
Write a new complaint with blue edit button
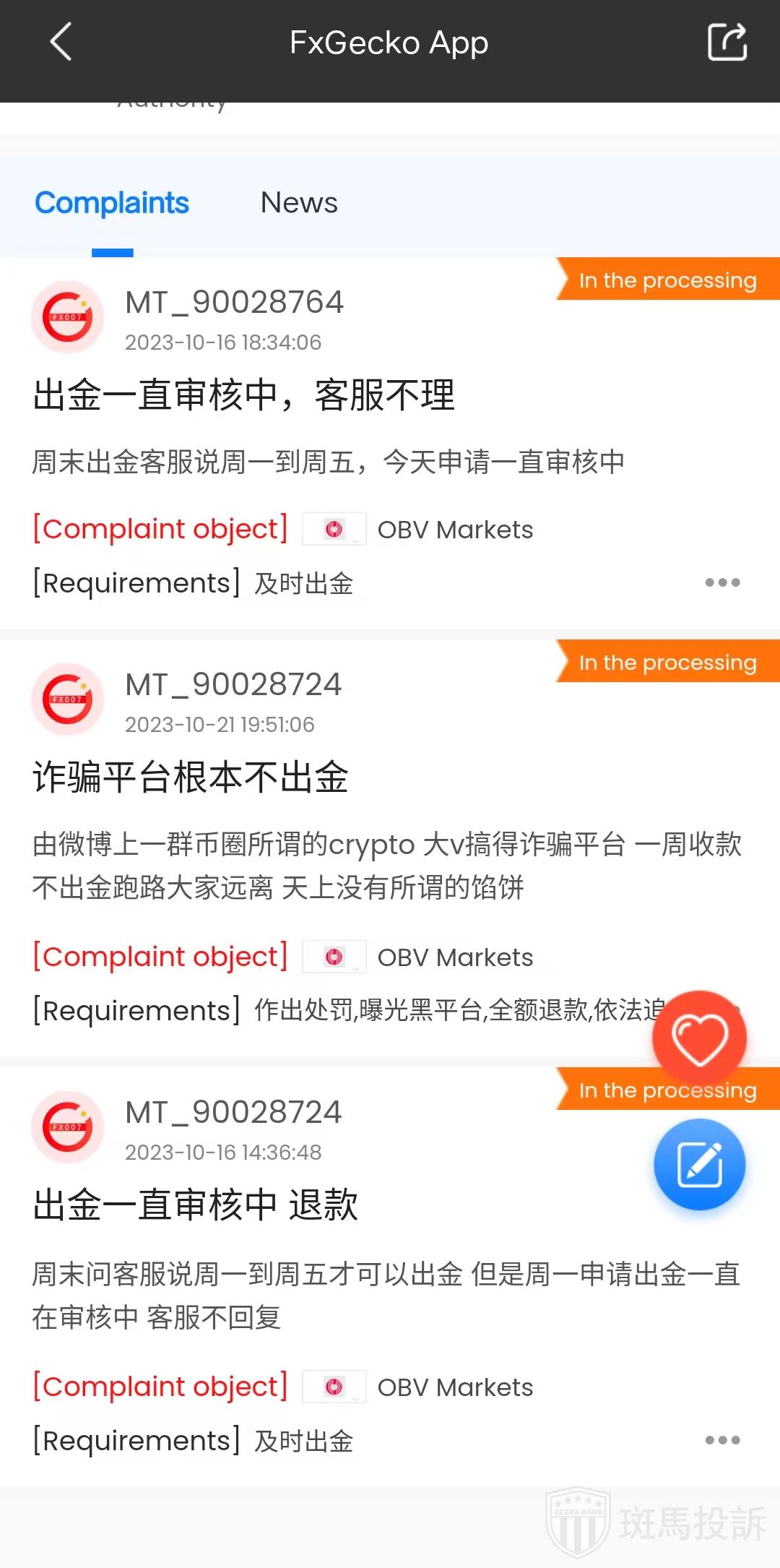pyautogui.click(x=699, y=1164)
